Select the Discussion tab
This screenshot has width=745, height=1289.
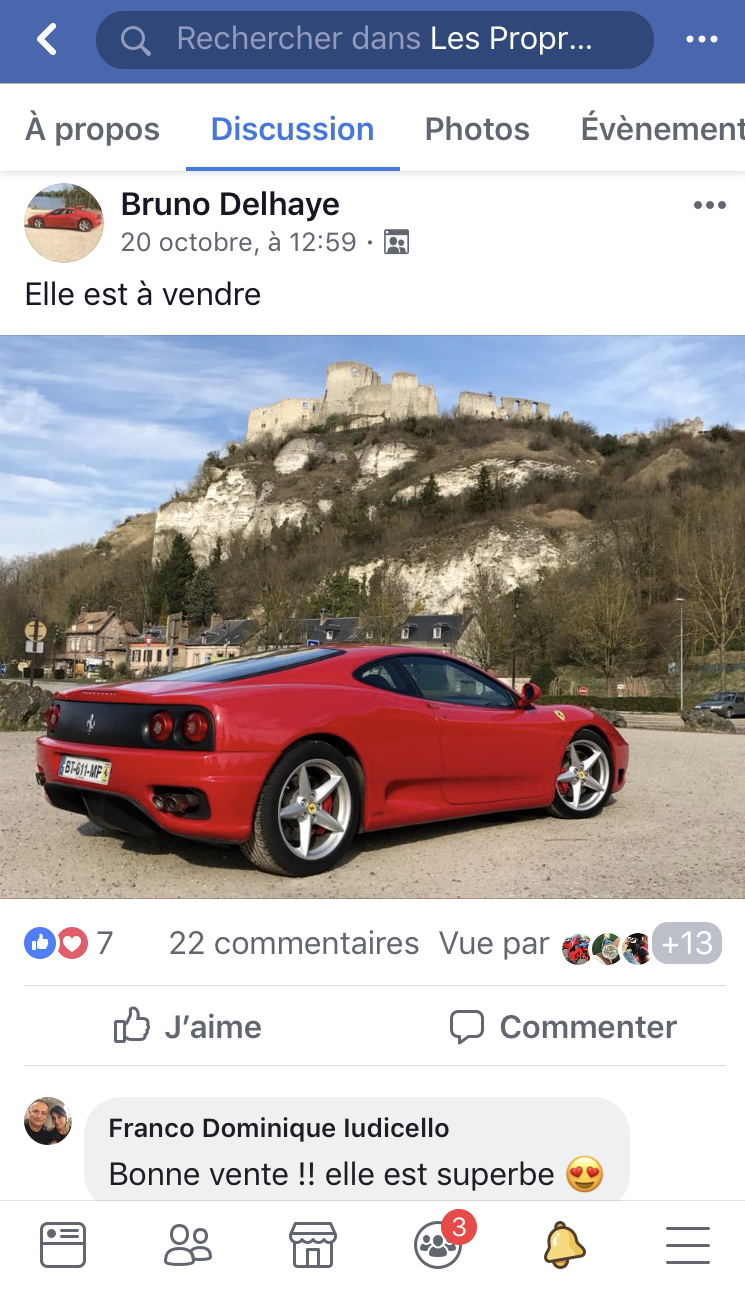(292, 129)
